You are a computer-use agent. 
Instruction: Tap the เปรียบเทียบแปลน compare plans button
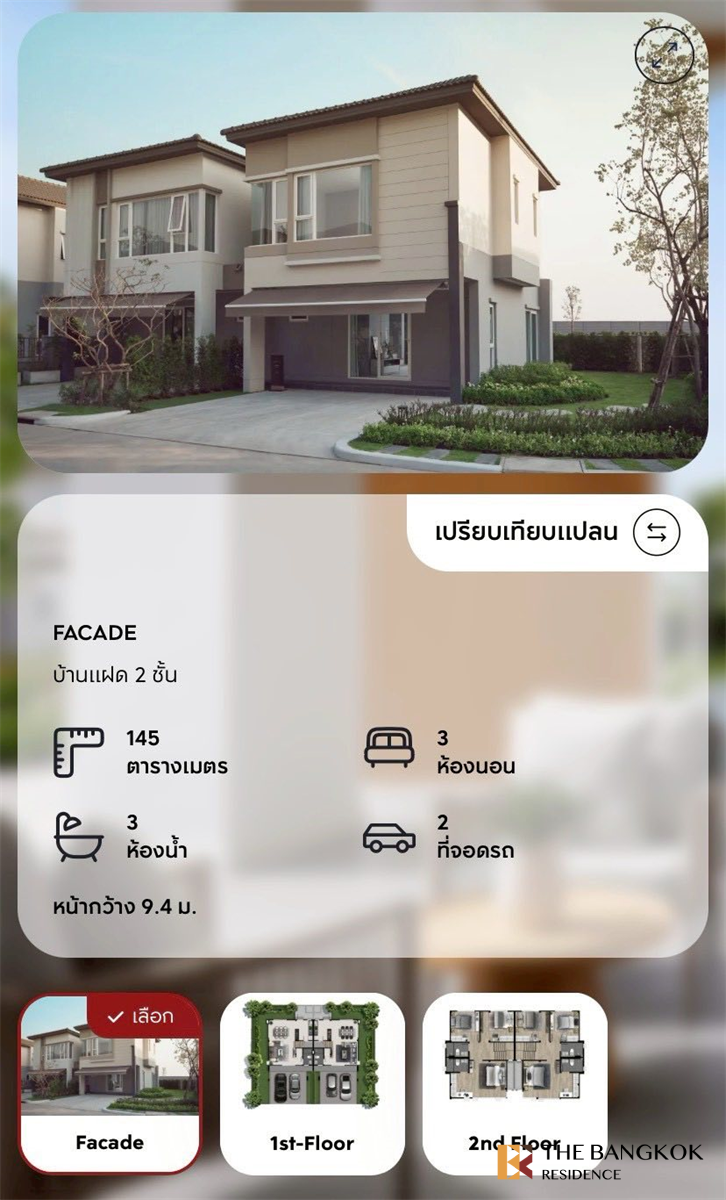coord(557,532)
